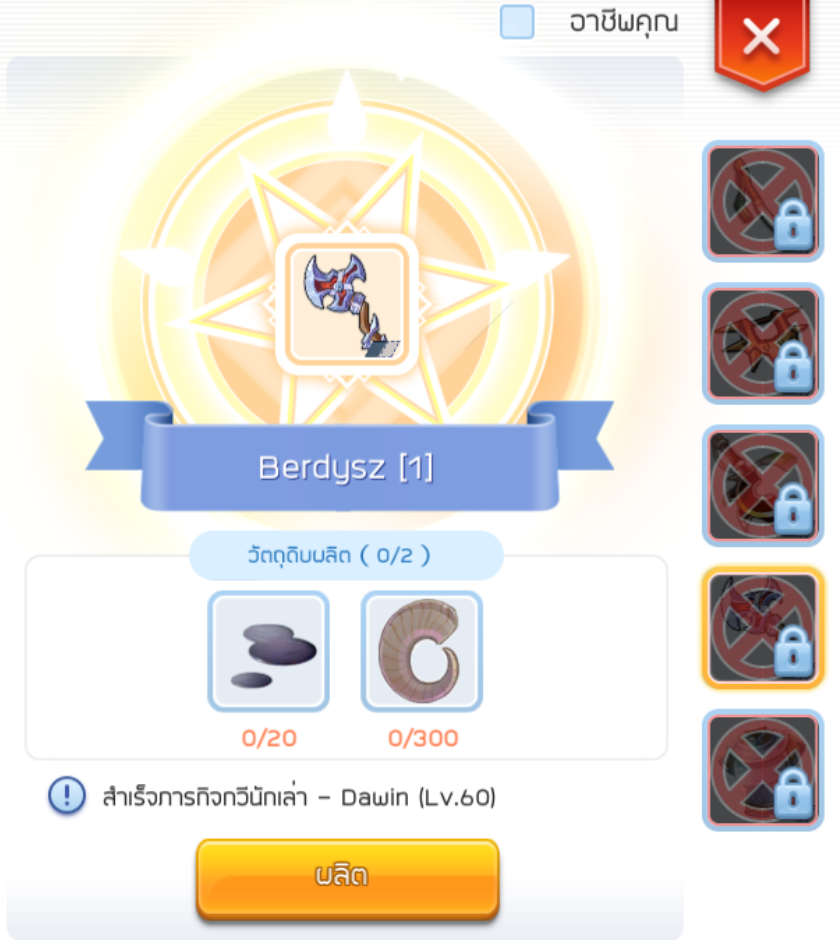The width and height of the screenshot is (840, 940).
Task: Select the third locked weapon recipe
Action: point(763,485)
